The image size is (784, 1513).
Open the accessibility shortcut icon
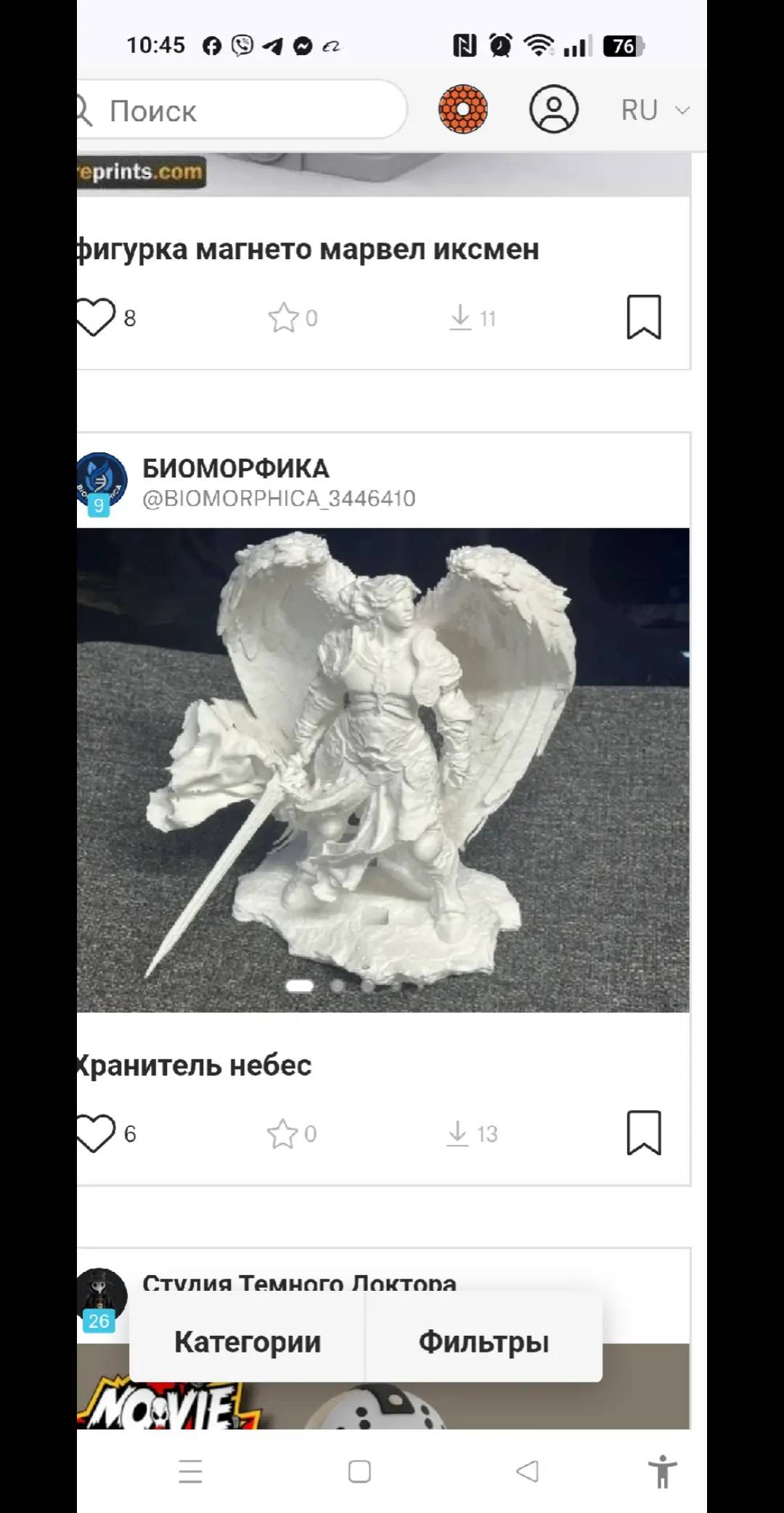coord(662,1472)
